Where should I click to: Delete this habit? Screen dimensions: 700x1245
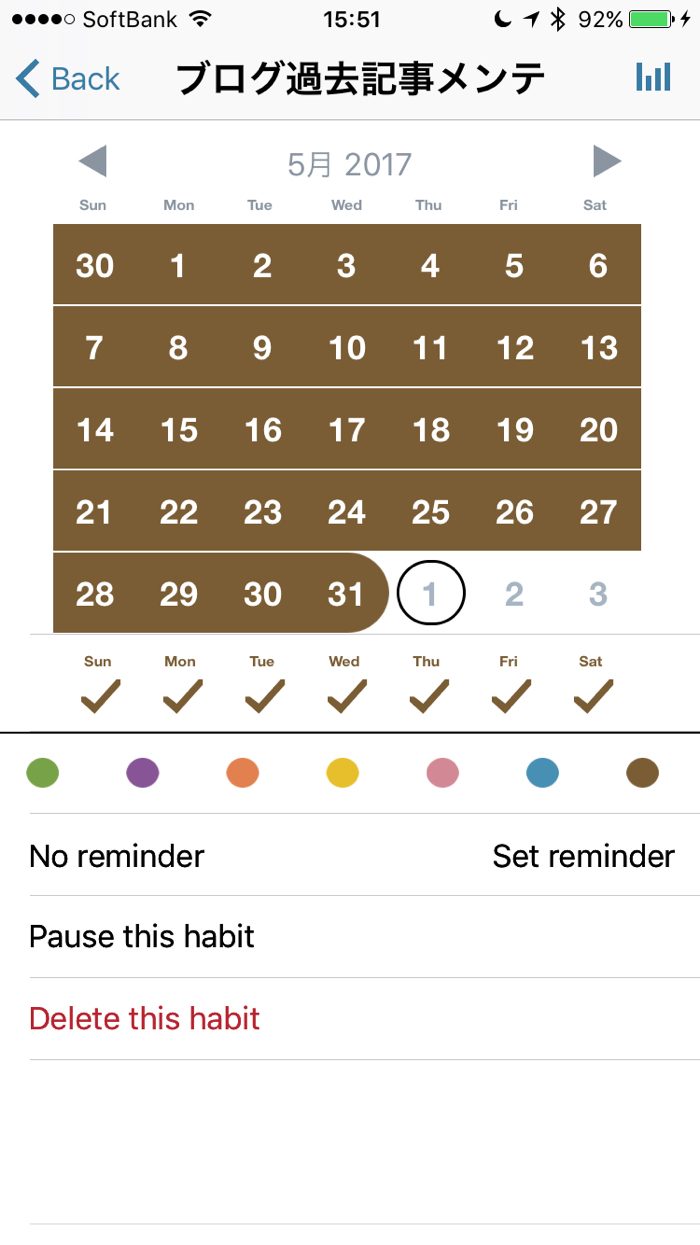coord(145,1019)
